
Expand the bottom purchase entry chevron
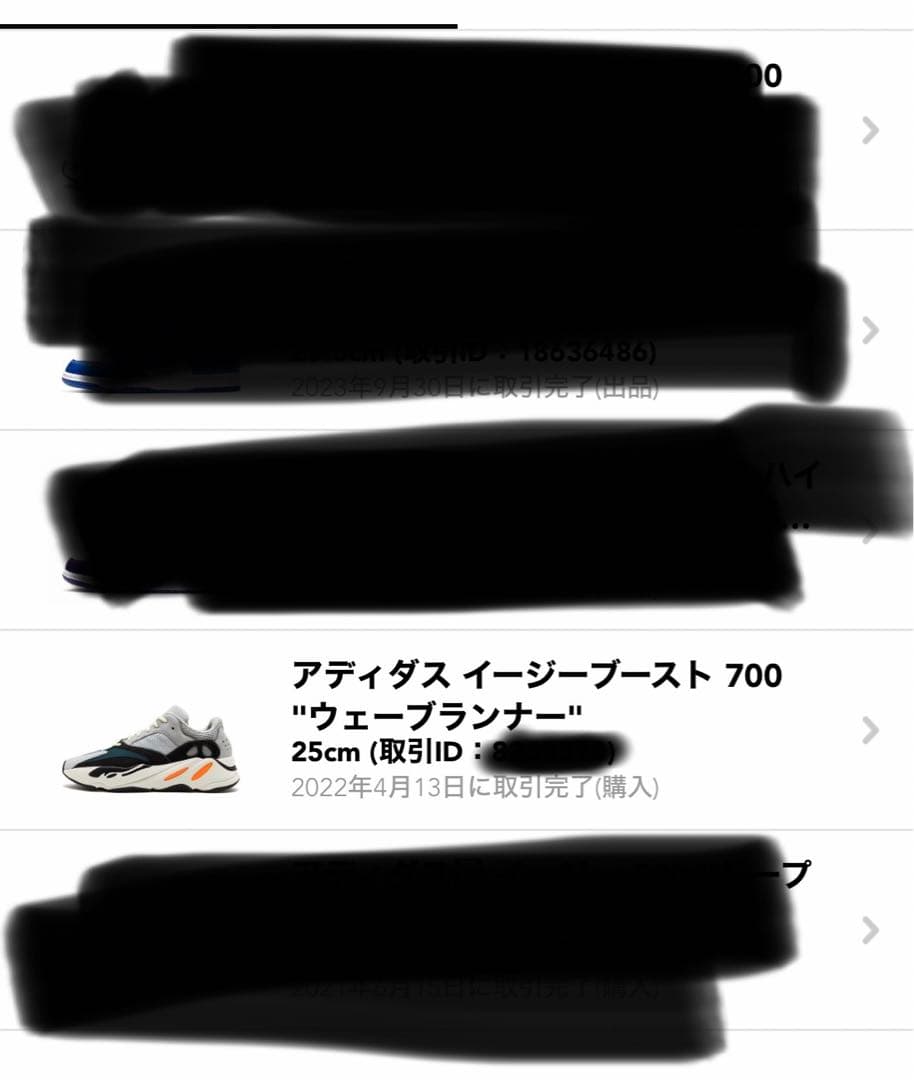(869, 930)
